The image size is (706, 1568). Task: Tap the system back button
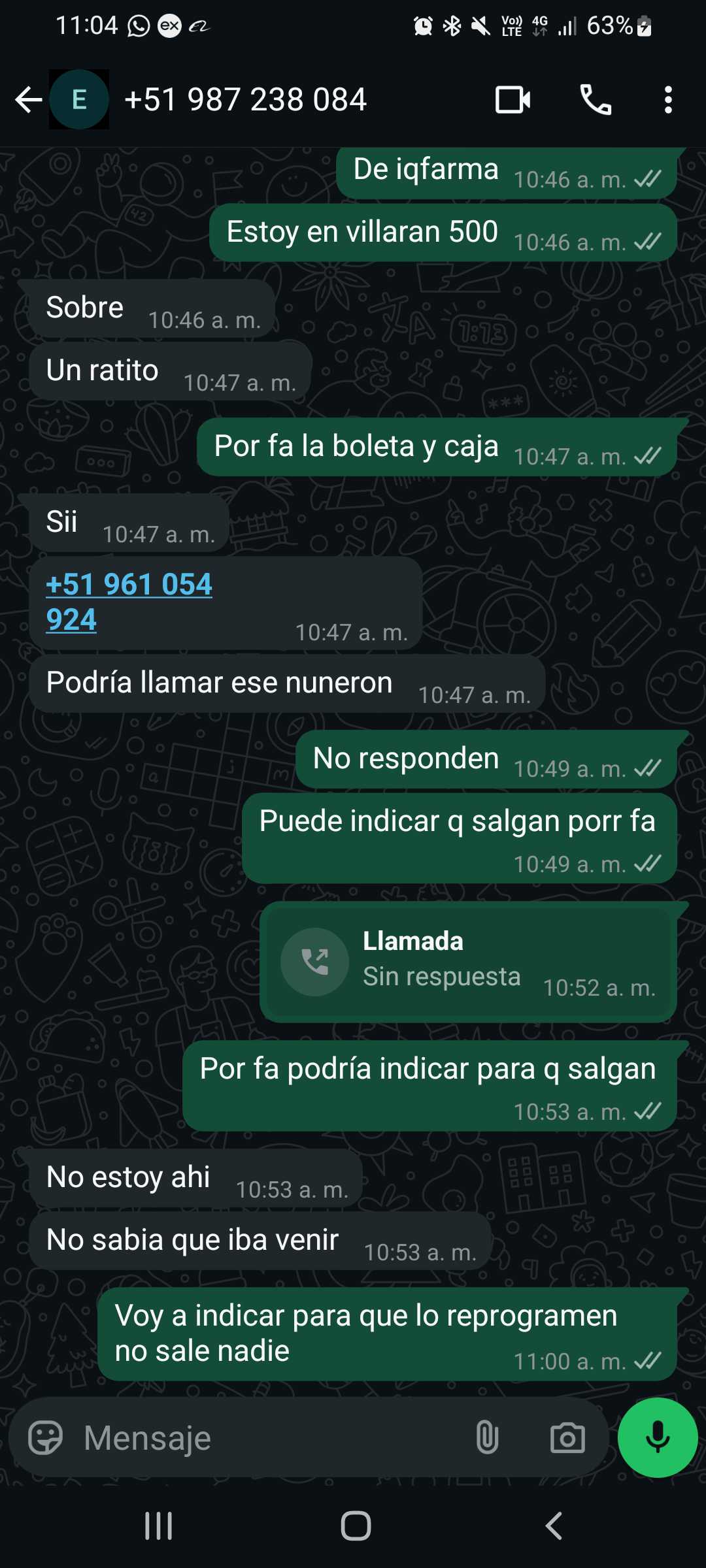click(553, 1526)
